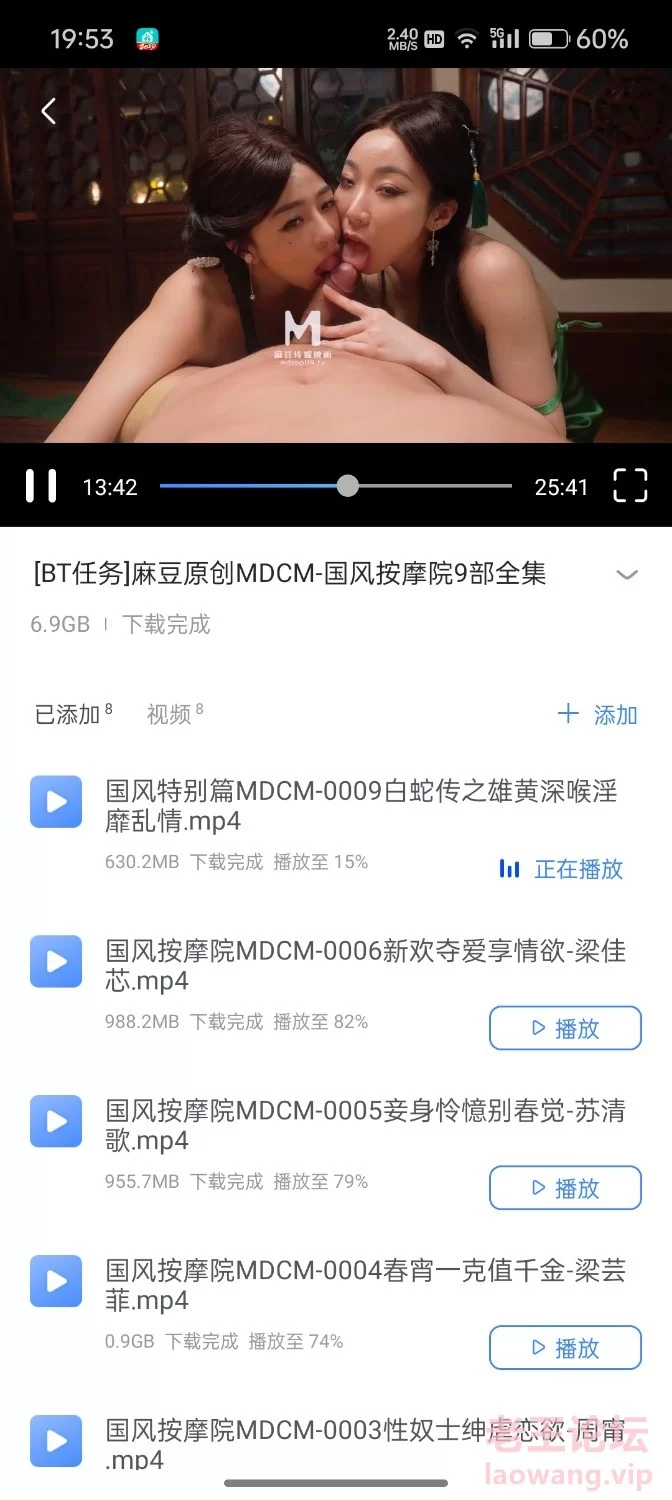Tap the 添加 button to add files
672x1500 pixels.
(x=598, y=714)
